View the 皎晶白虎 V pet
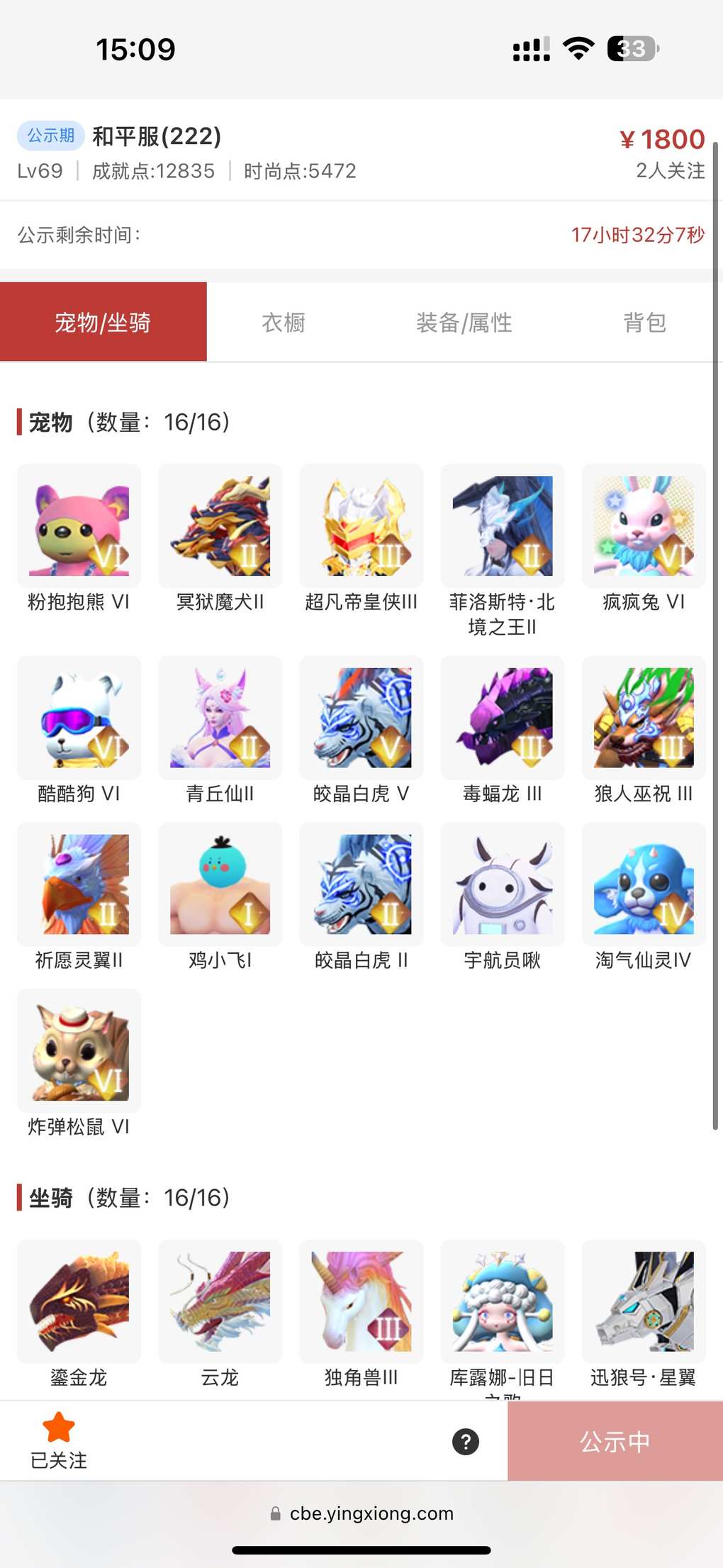This screenshot has height=1568, width=723. click(361, 718)
